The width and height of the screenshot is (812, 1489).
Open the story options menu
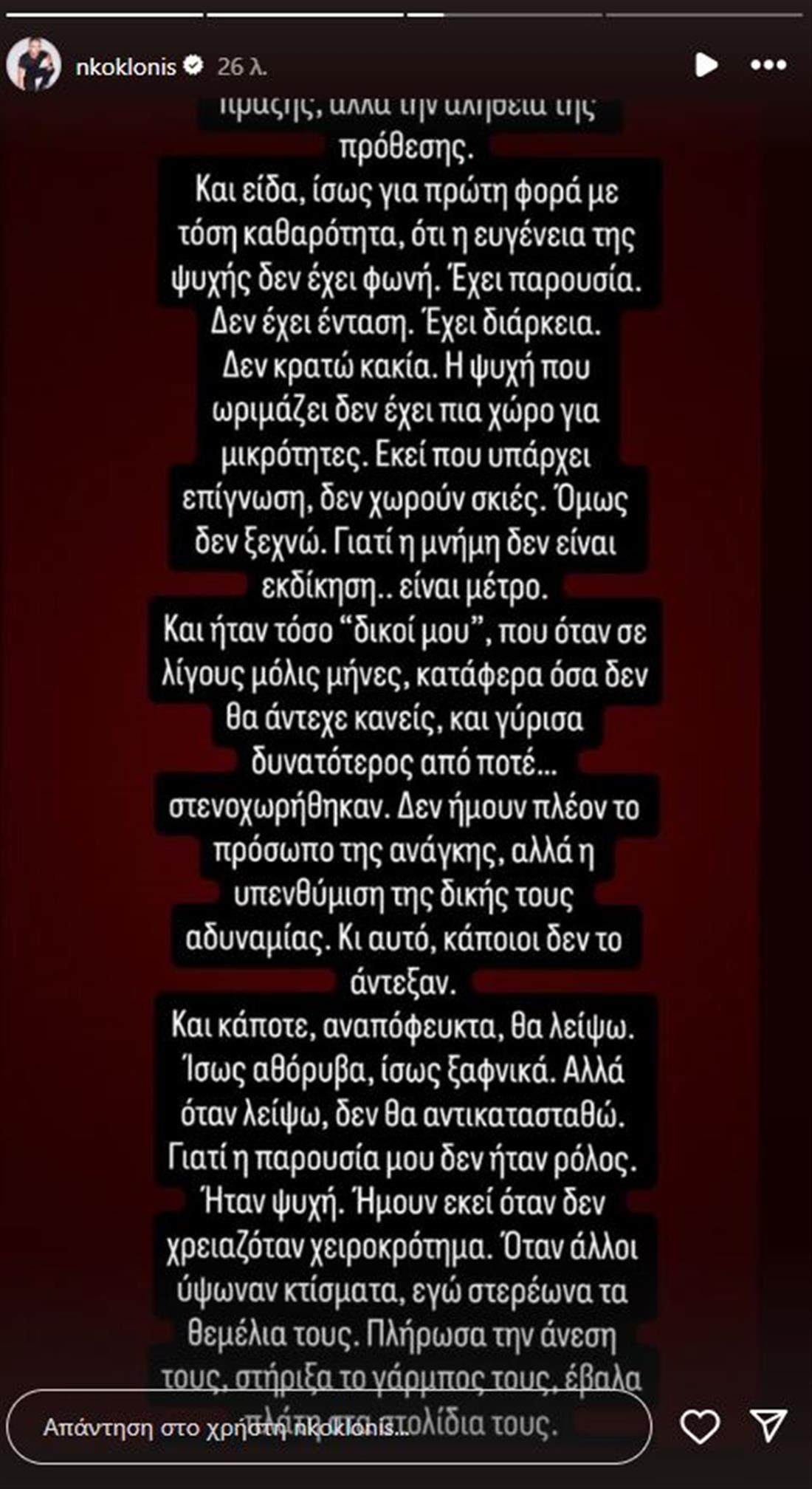[768, 65]
